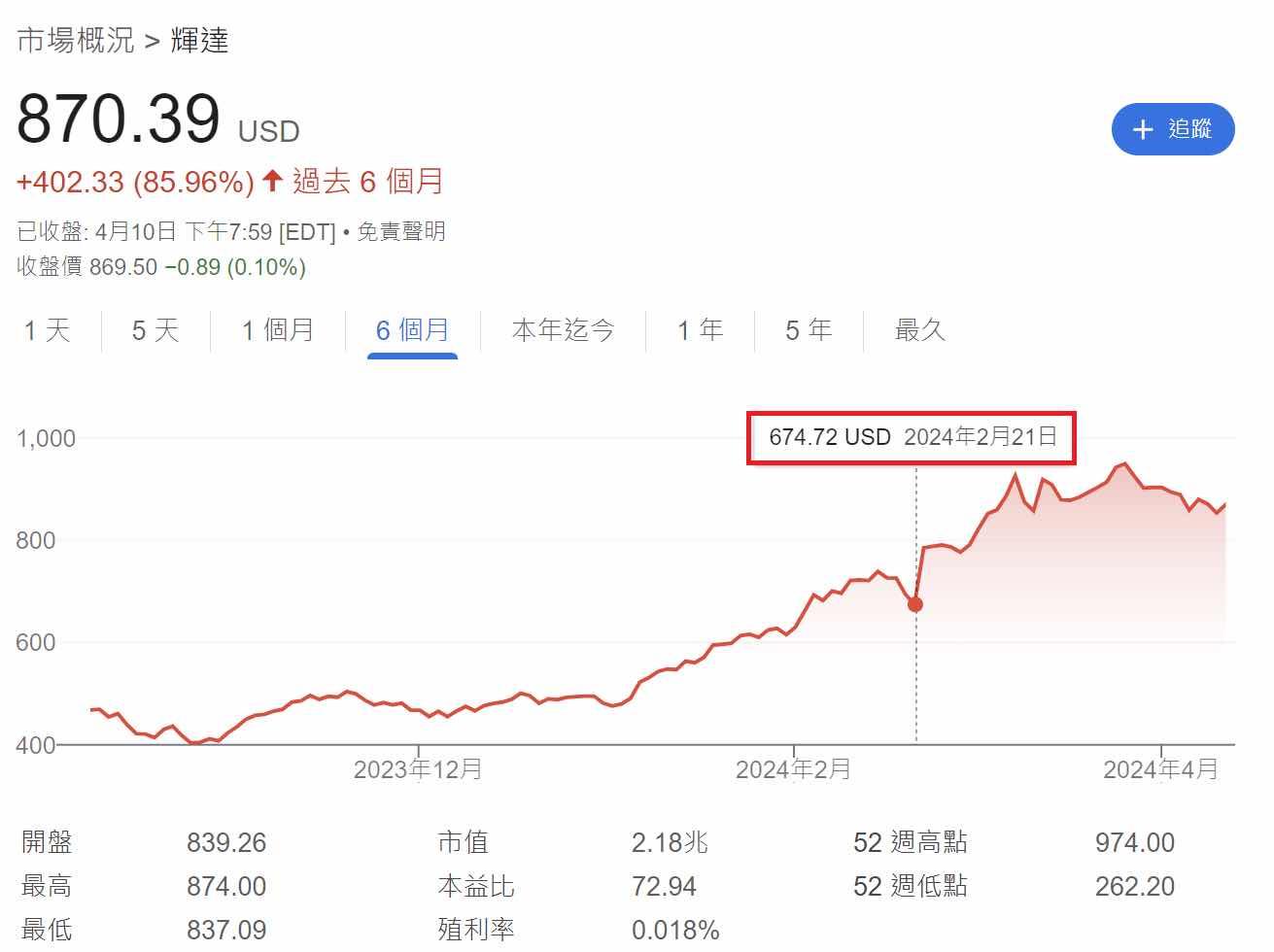Select the 5 天 time range
1274x952 pixels.
pos(155,330)
